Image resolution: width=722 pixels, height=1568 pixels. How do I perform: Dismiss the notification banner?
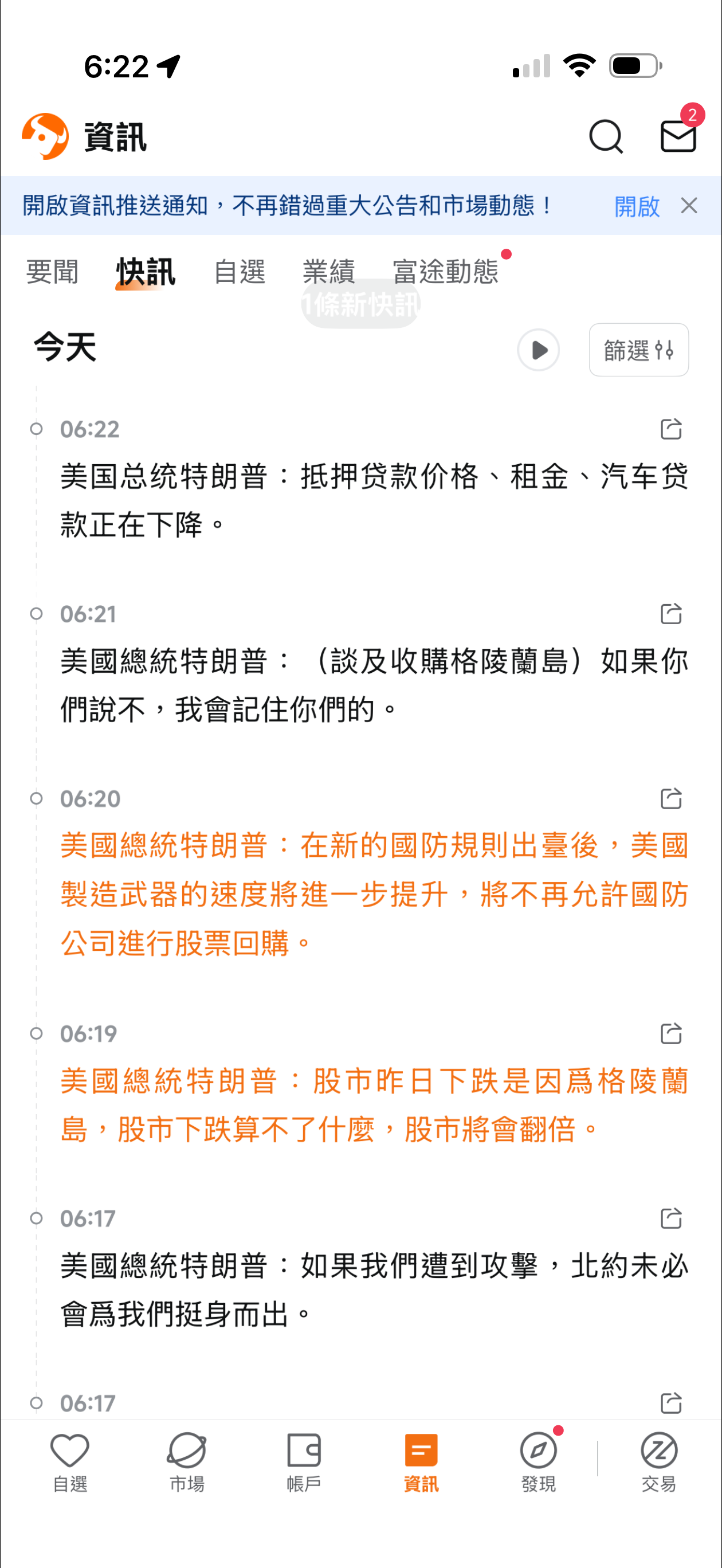[x=689, y=206]
